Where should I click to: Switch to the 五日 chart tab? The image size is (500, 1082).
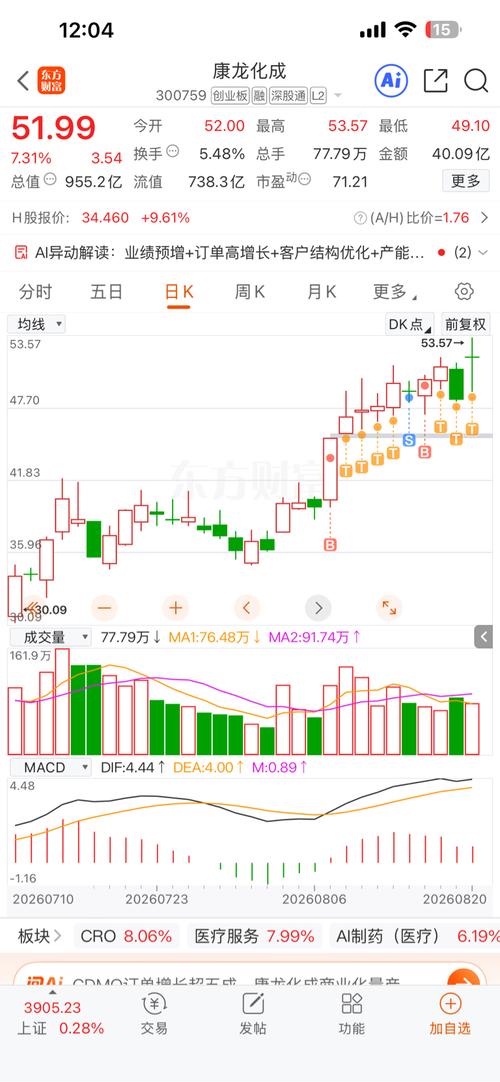[106, 292]
